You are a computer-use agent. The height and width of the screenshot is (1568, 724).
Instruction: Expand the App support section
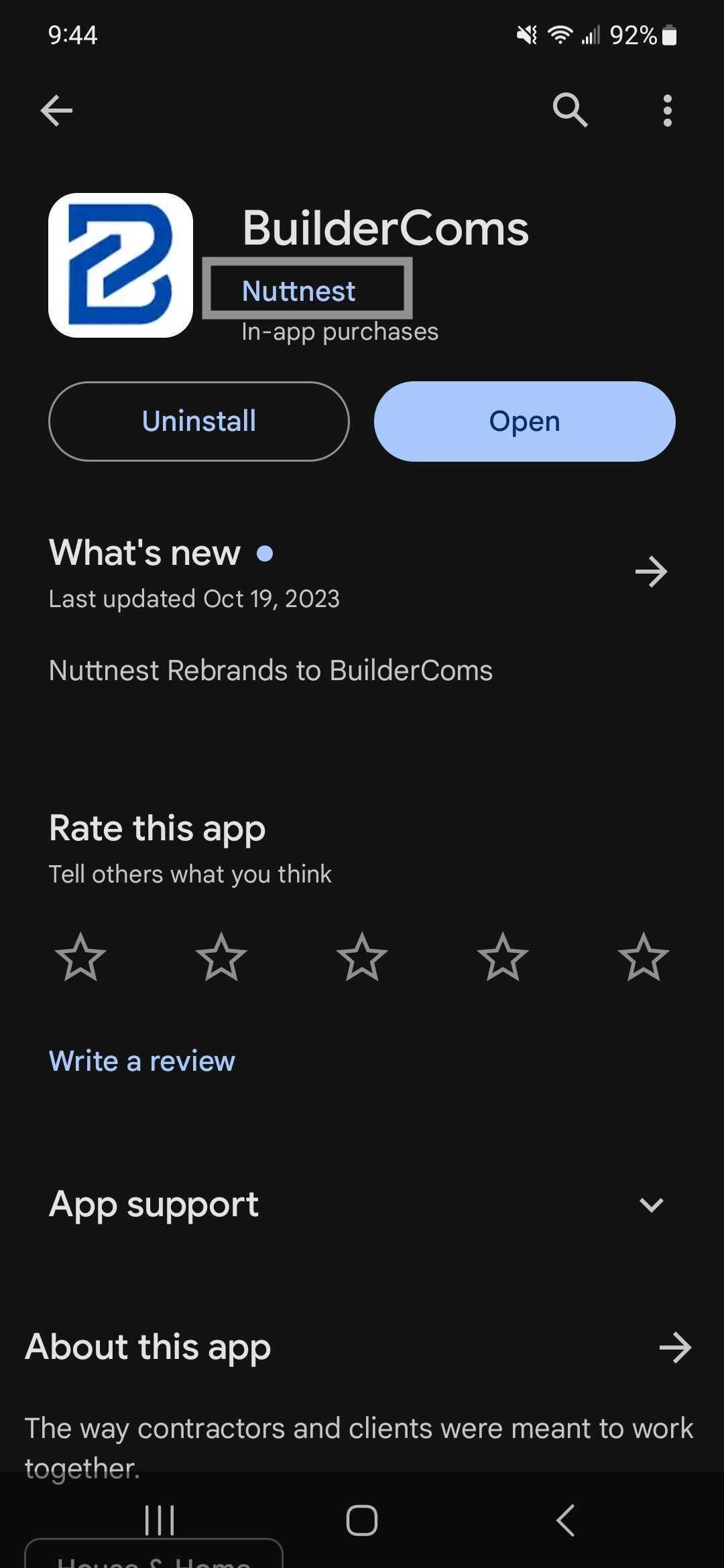(x=651, y=1205)
